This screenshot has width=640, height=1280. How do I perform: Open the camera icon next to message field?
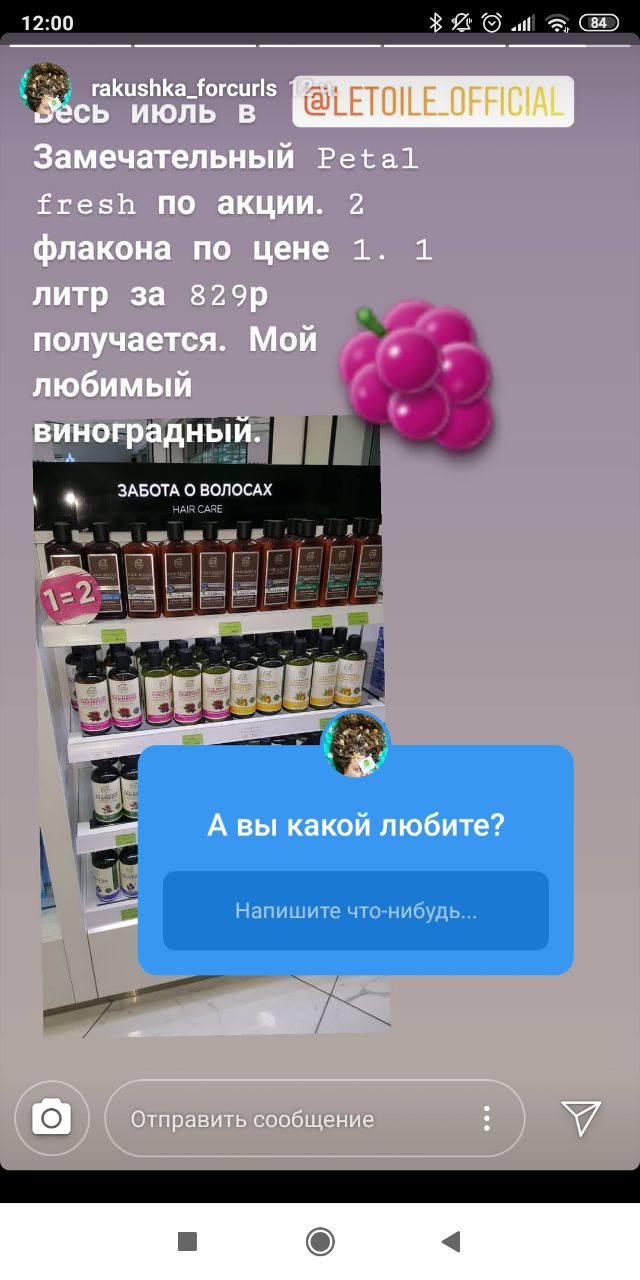(x=52, y=1117)
